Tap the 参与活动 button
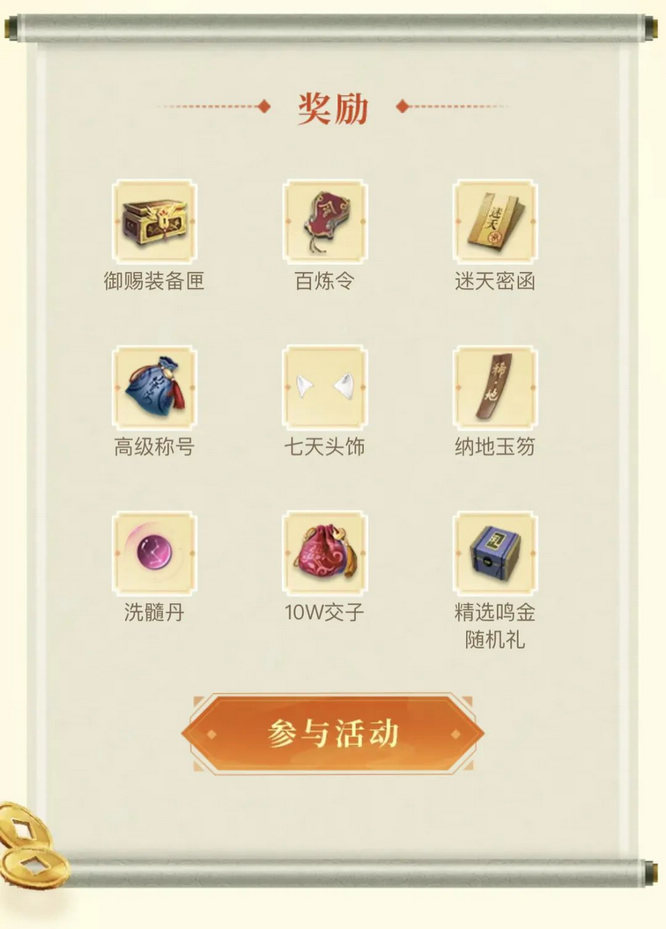 coord(333,733)
